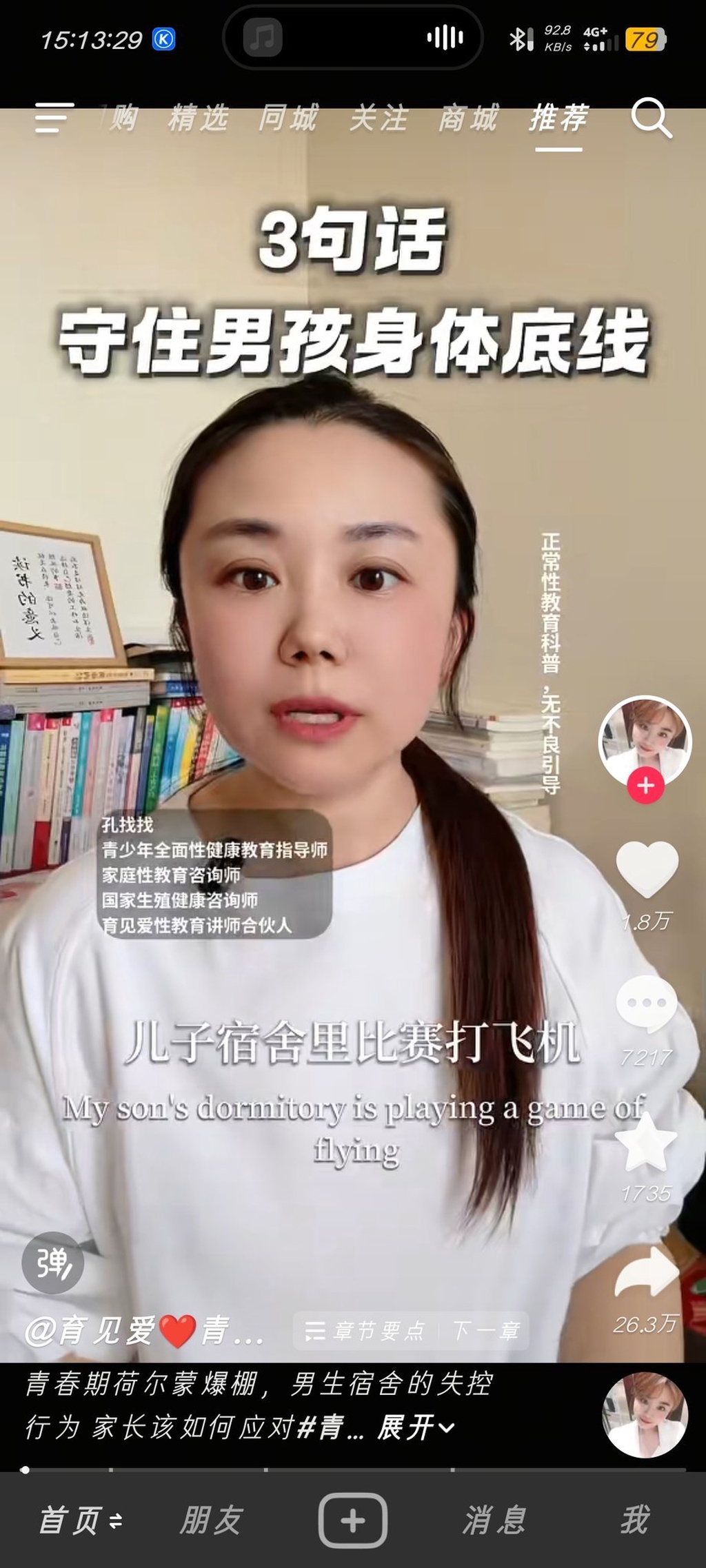Screen dimensions: 706x1568
Task: Jump to 下一章 next chapter
Action: coord(487,1331)
